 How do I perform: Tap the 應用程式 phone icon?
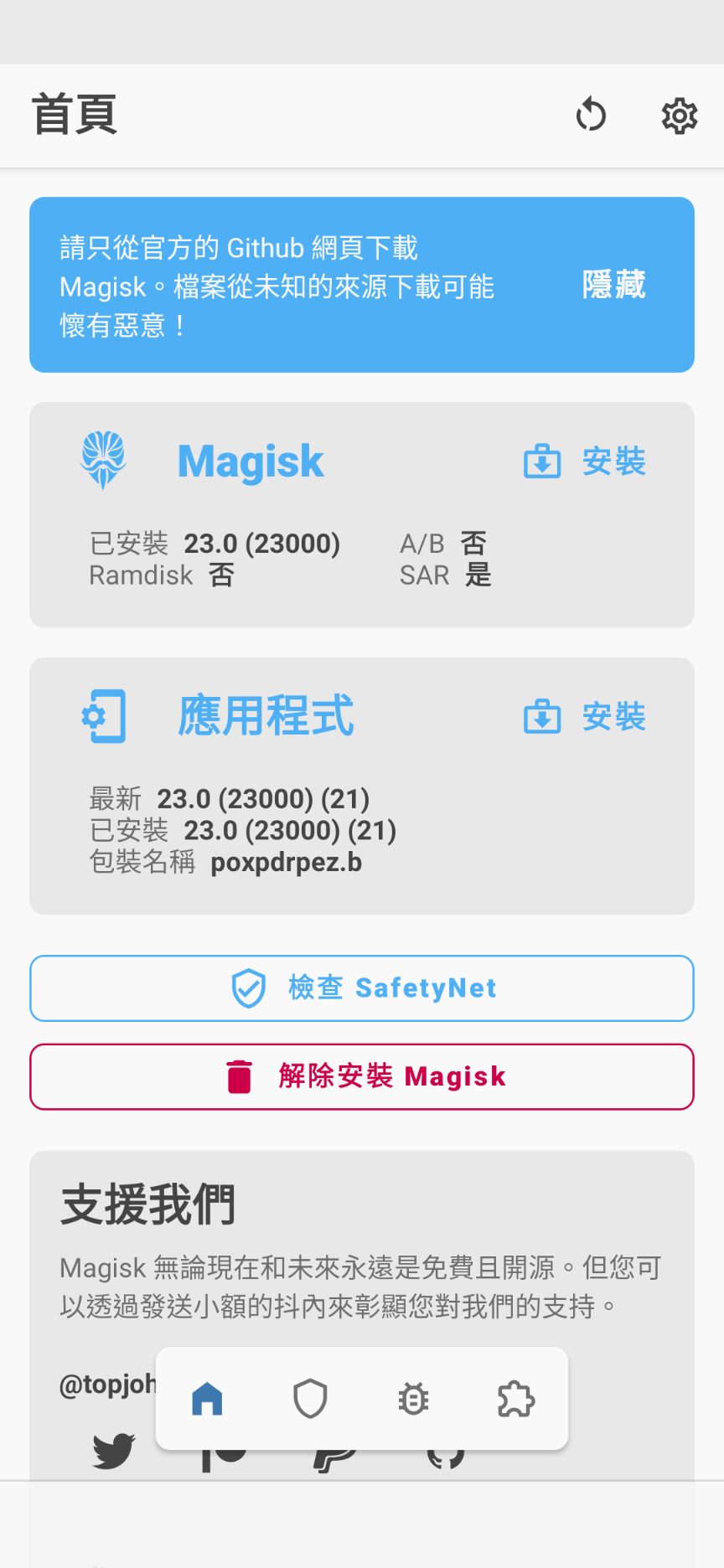pyautogui.click(x=104, y=716)
